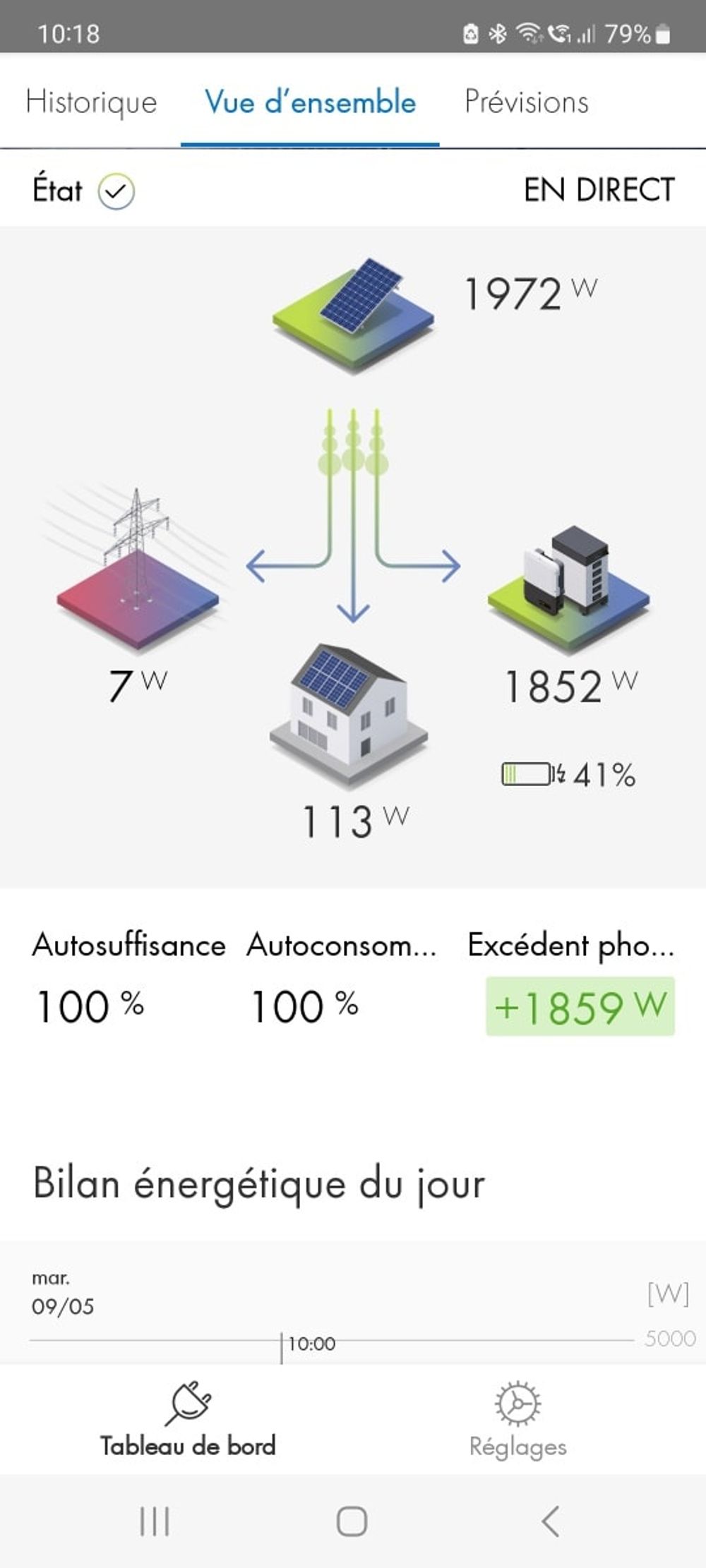
Task: Tap the system back button
Action: (551, 1521)
